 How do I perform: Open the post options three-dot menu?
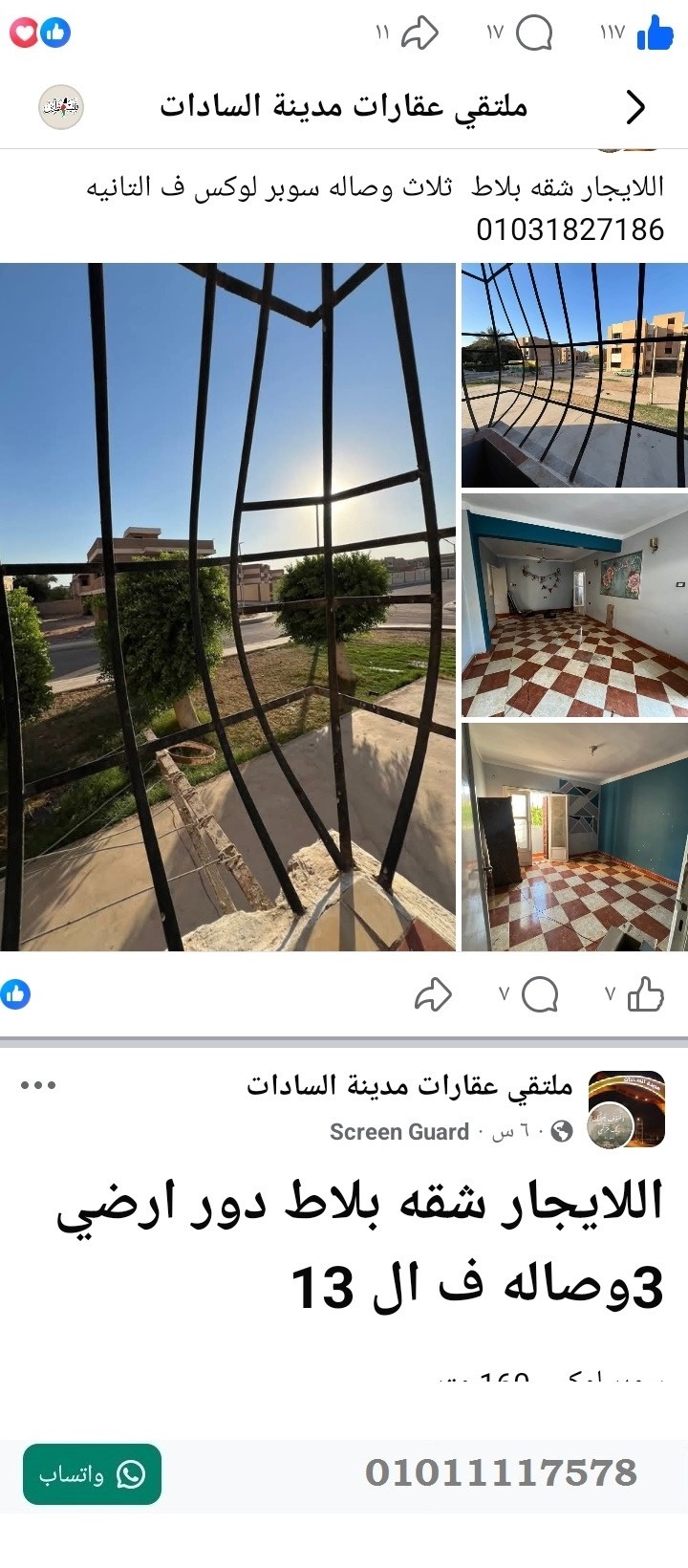[x=37, y=1086]
